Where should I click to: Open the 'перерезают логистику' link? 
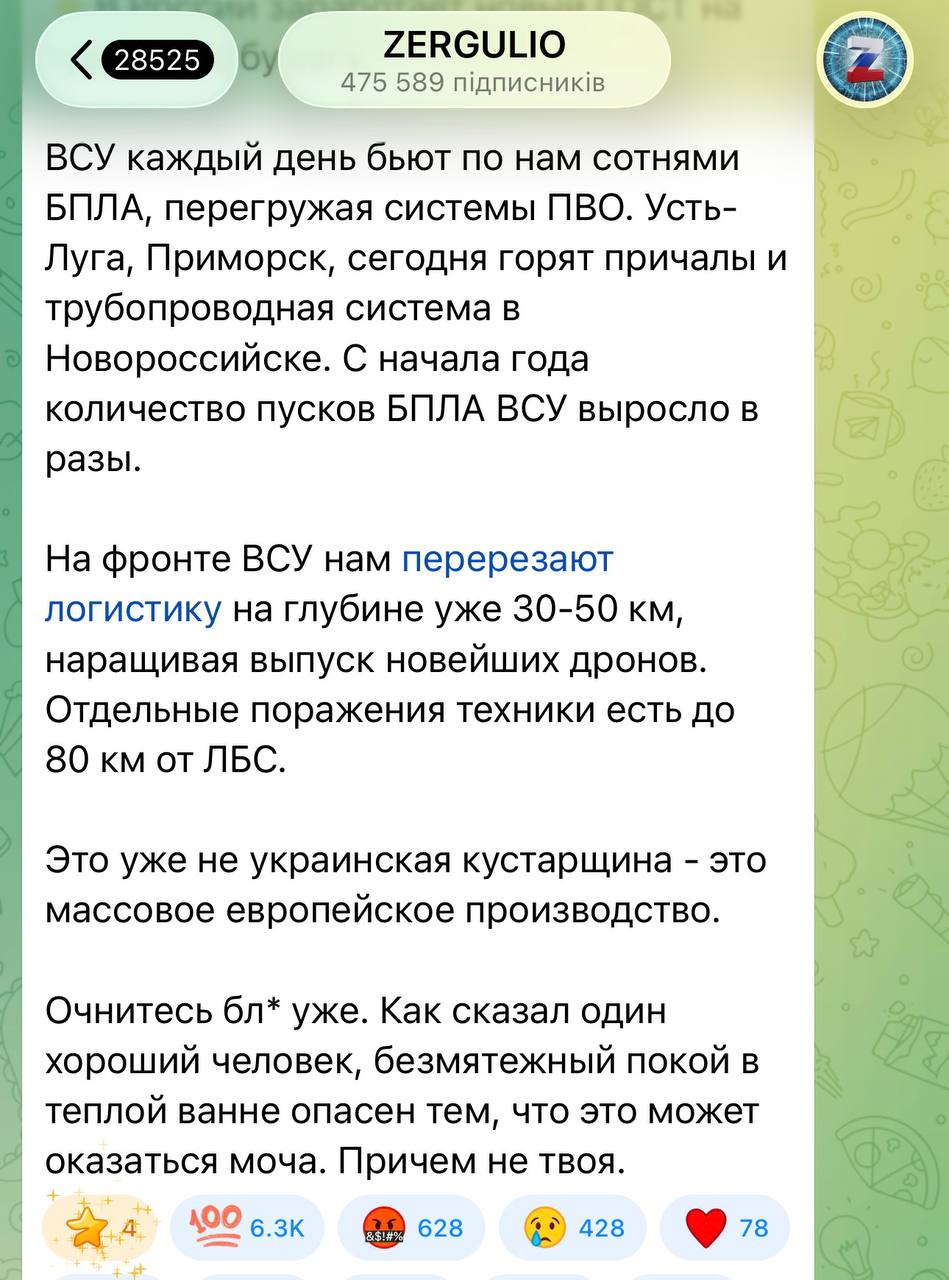[505, 560]
